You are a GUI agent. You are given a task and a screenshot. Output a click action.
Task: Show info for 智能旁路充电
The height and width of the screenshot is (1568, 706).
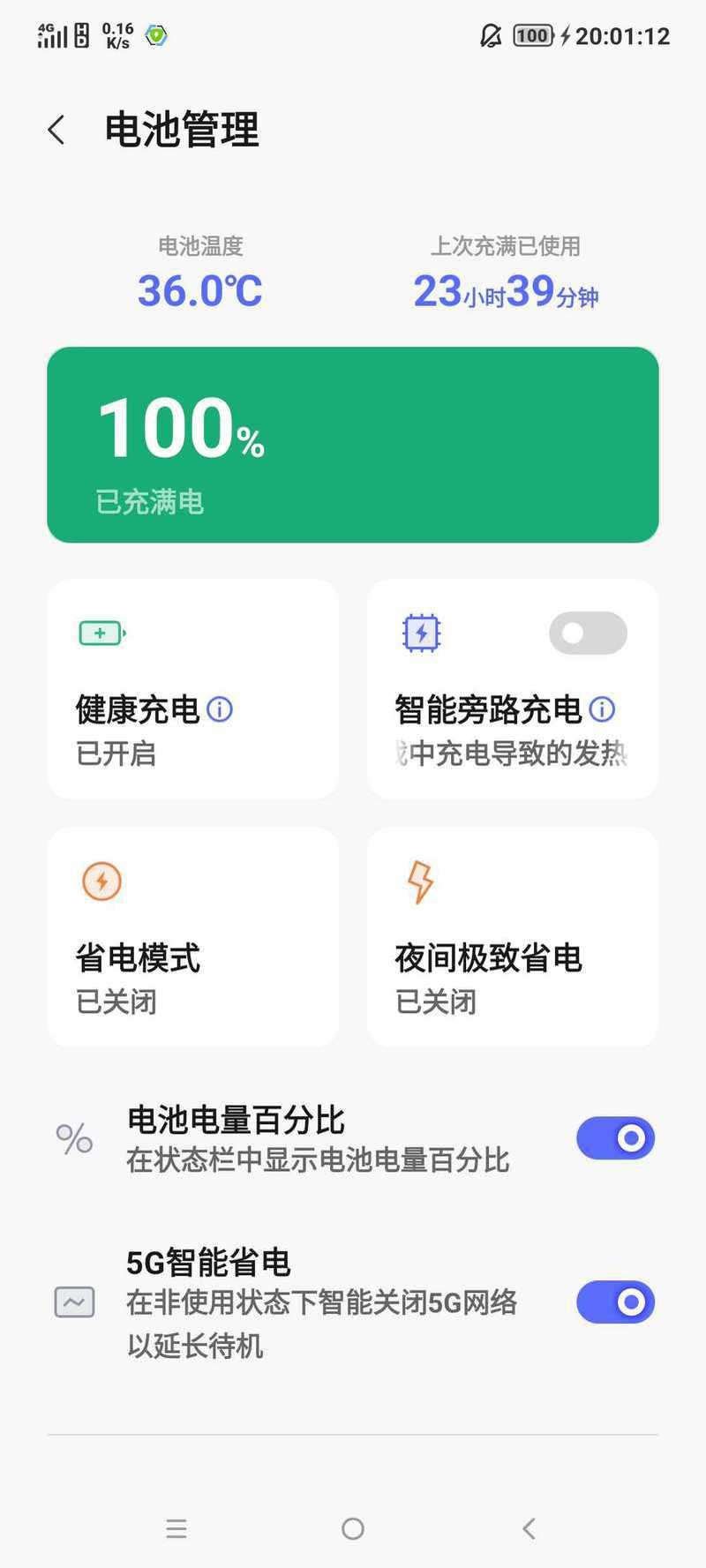[x=602, y=709]
